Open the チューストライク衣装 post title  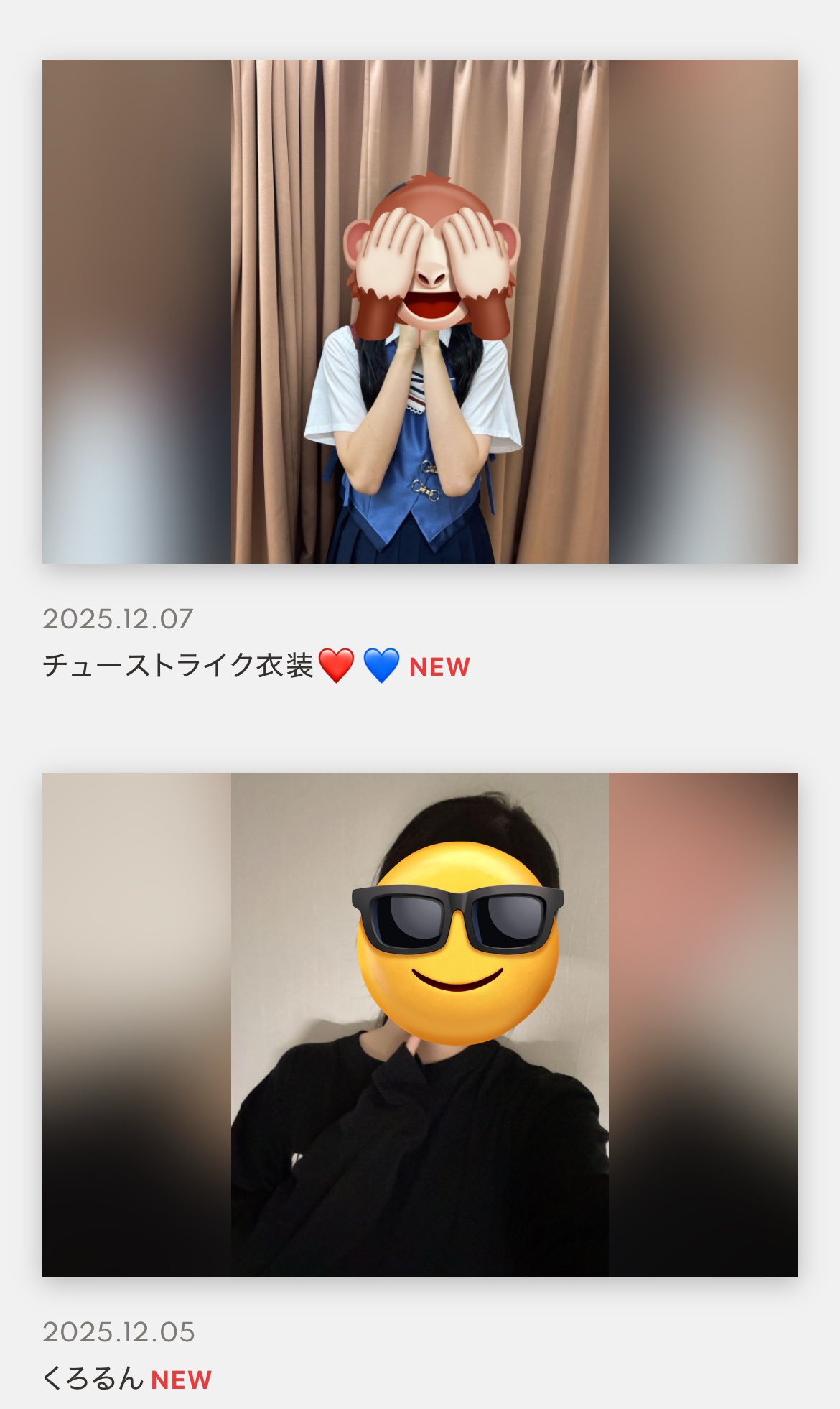(178, 665)
